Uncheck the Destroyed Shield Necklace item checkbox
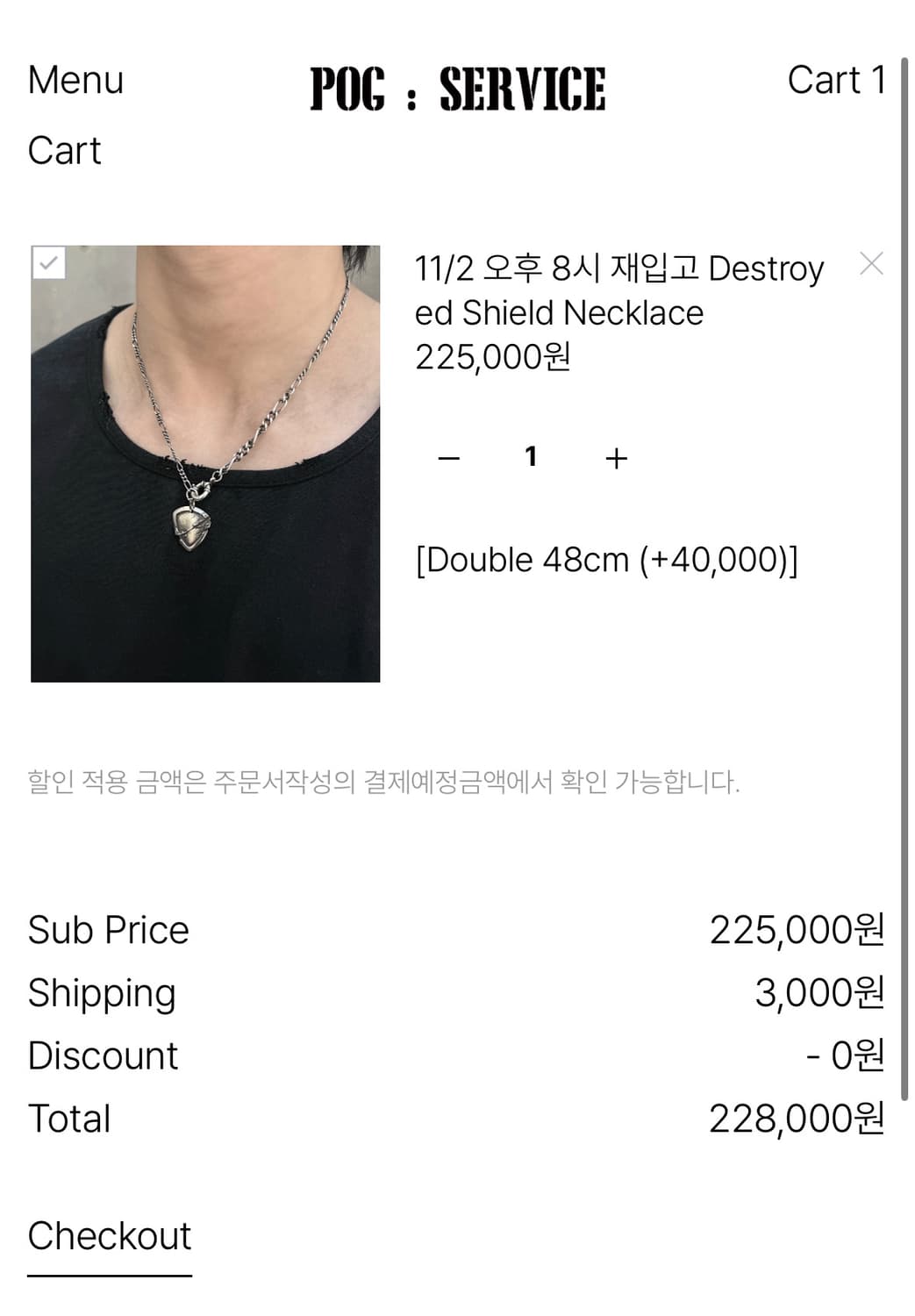The width and height of the screenshot is (915, 1316). [50, 262]
